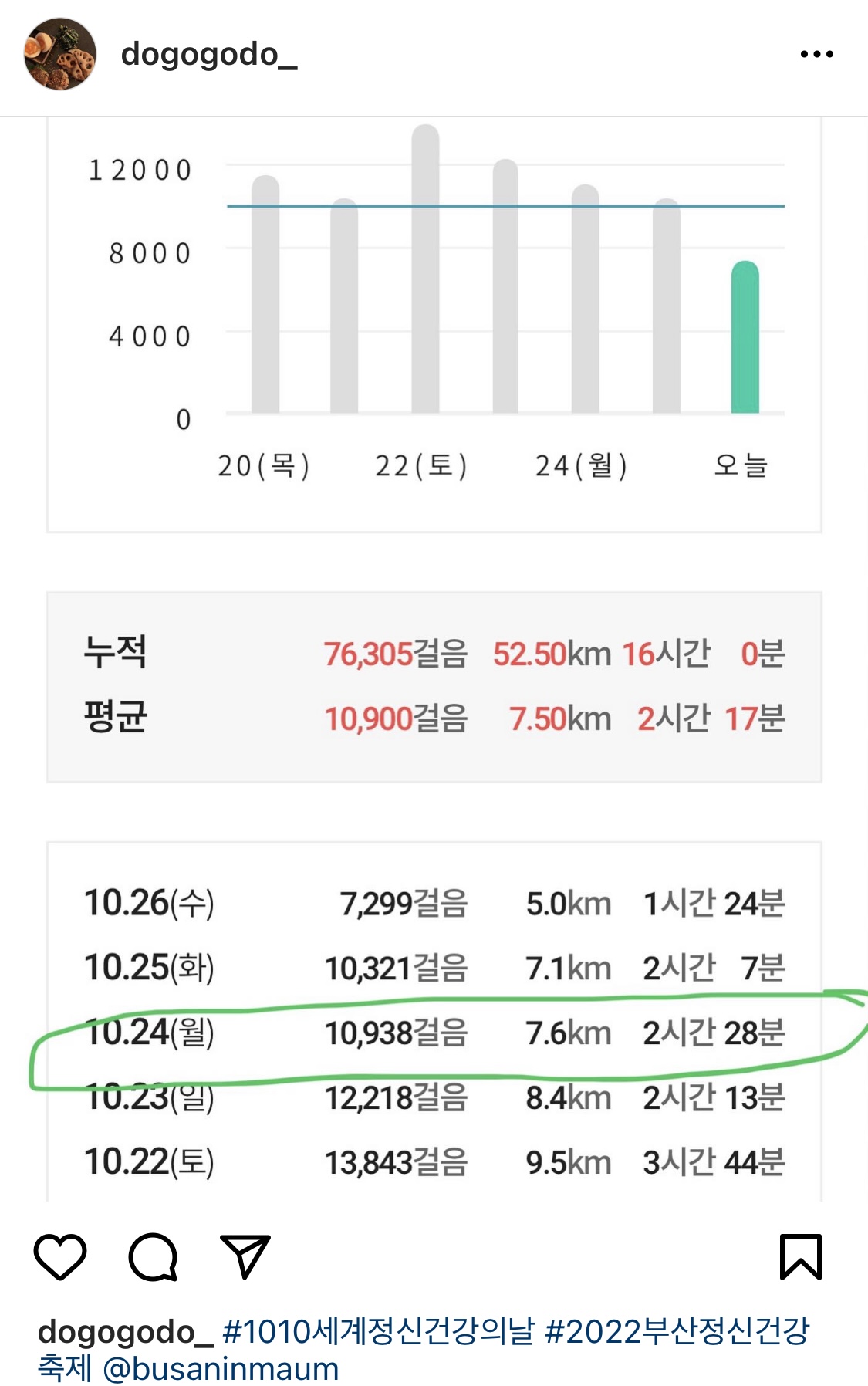Open hashtag #1010세계정신건강의날
Screen dimensions: 868x1386
tap(378, 1331)
